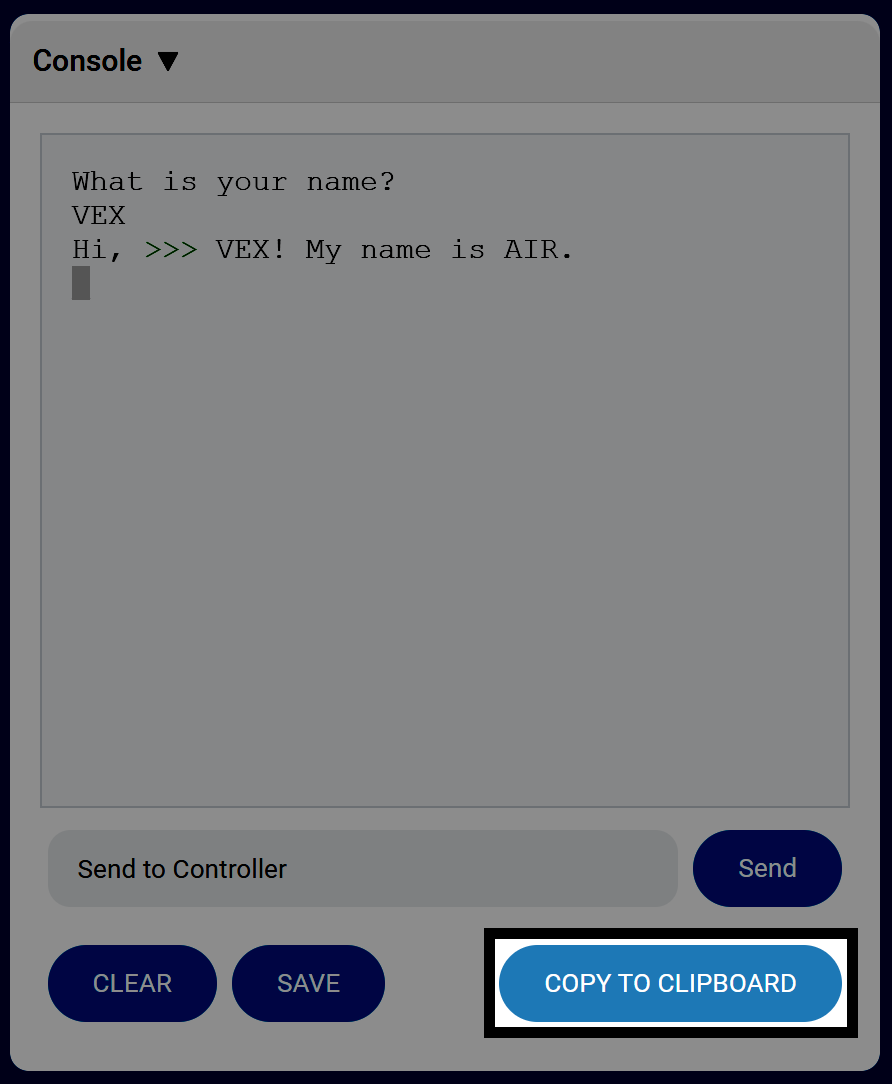Collapse the Console panel arrow
The image size is (892, 1084).
pos(167,62)
